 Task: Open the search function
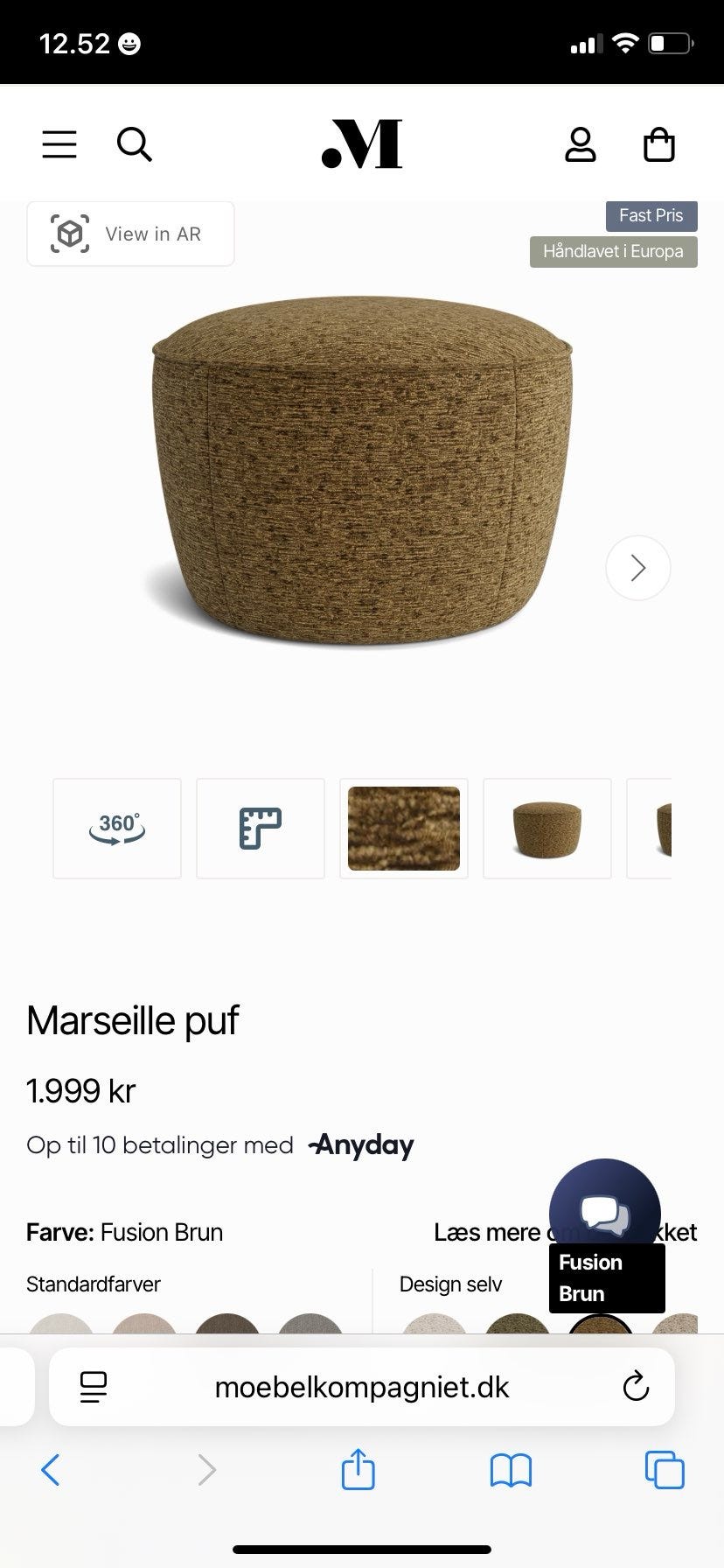135,144
